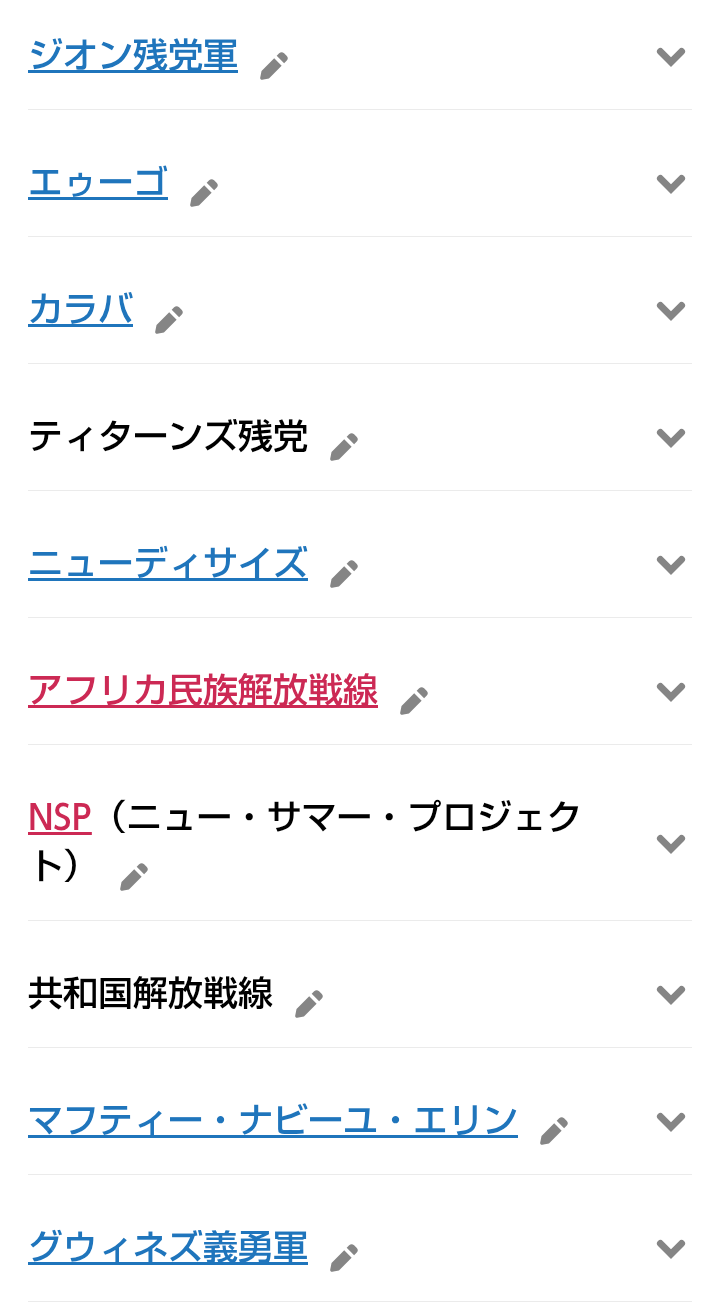Expand the アフリカ民族解放戦線 section chevron
Screen dimensions: 720x1302
point(670,691)
